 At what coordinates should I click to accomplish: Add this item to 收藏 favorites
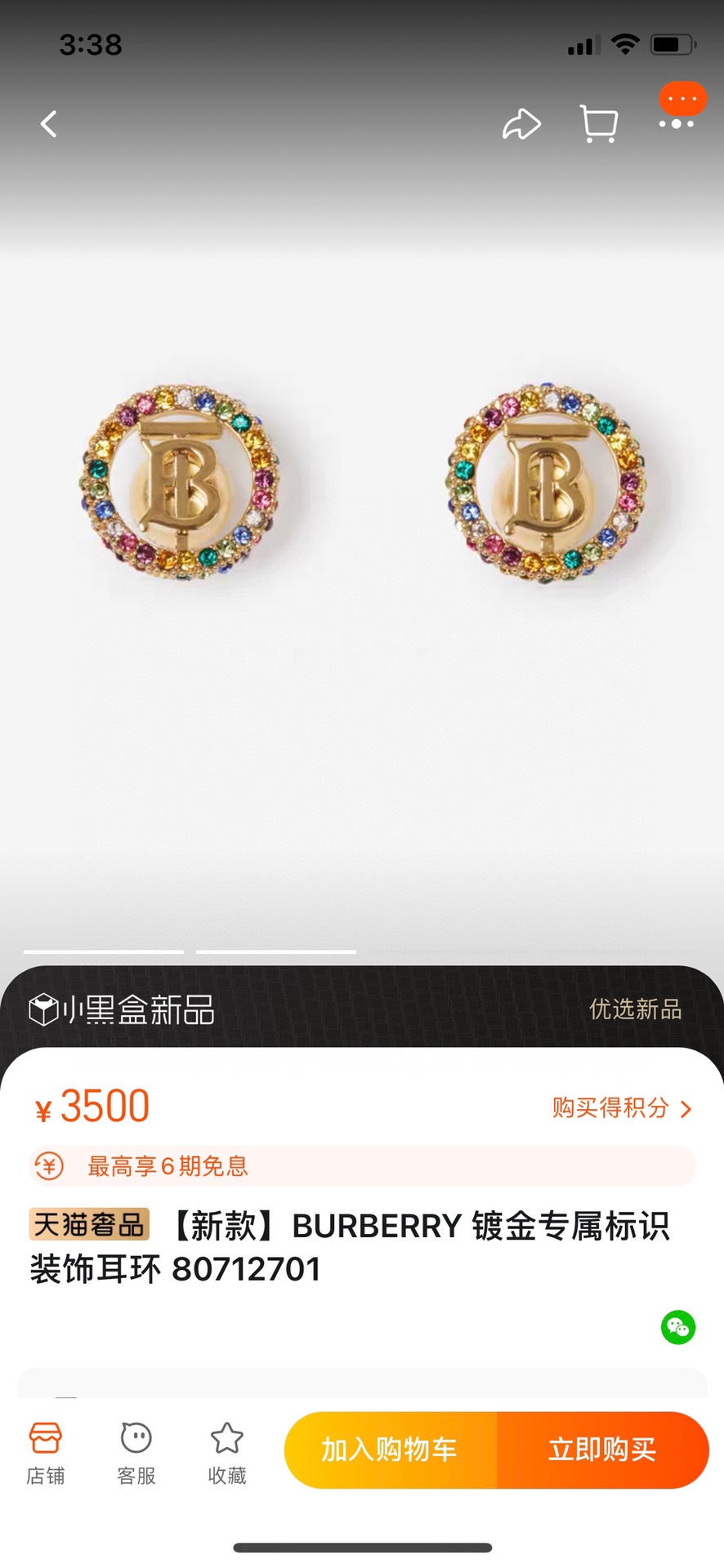click(x=227, y=1451)
